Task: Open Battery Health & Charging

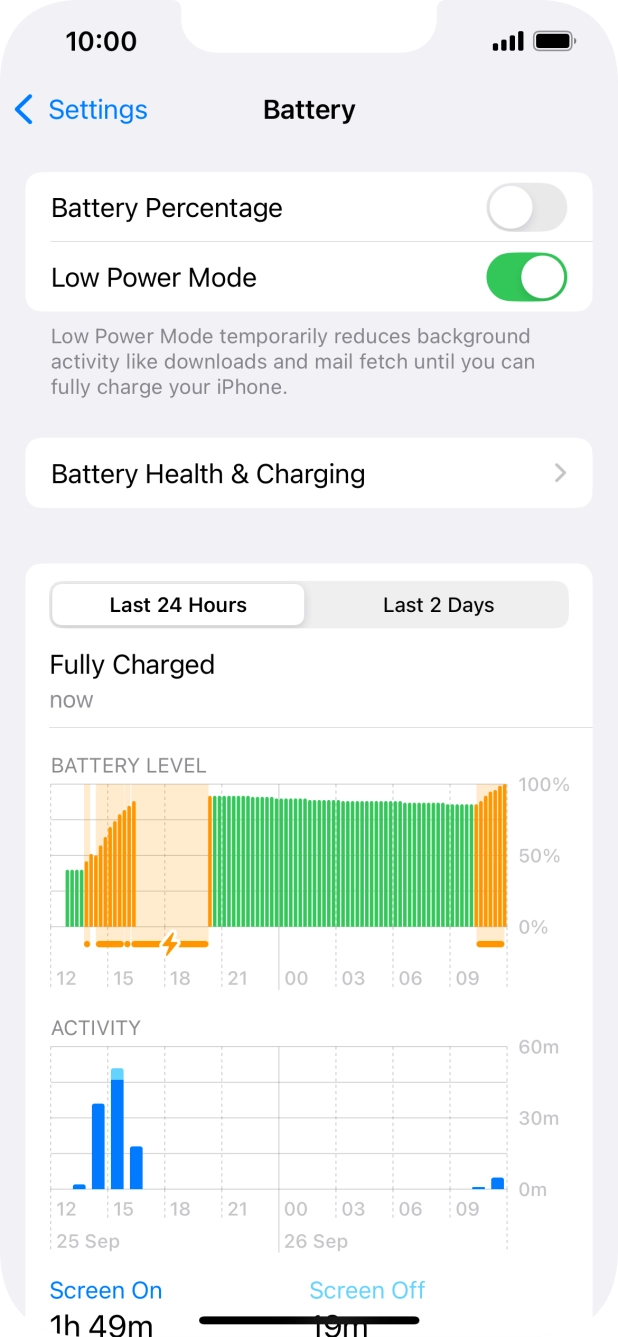Action: pyautogui.click(x=308, y=474)
